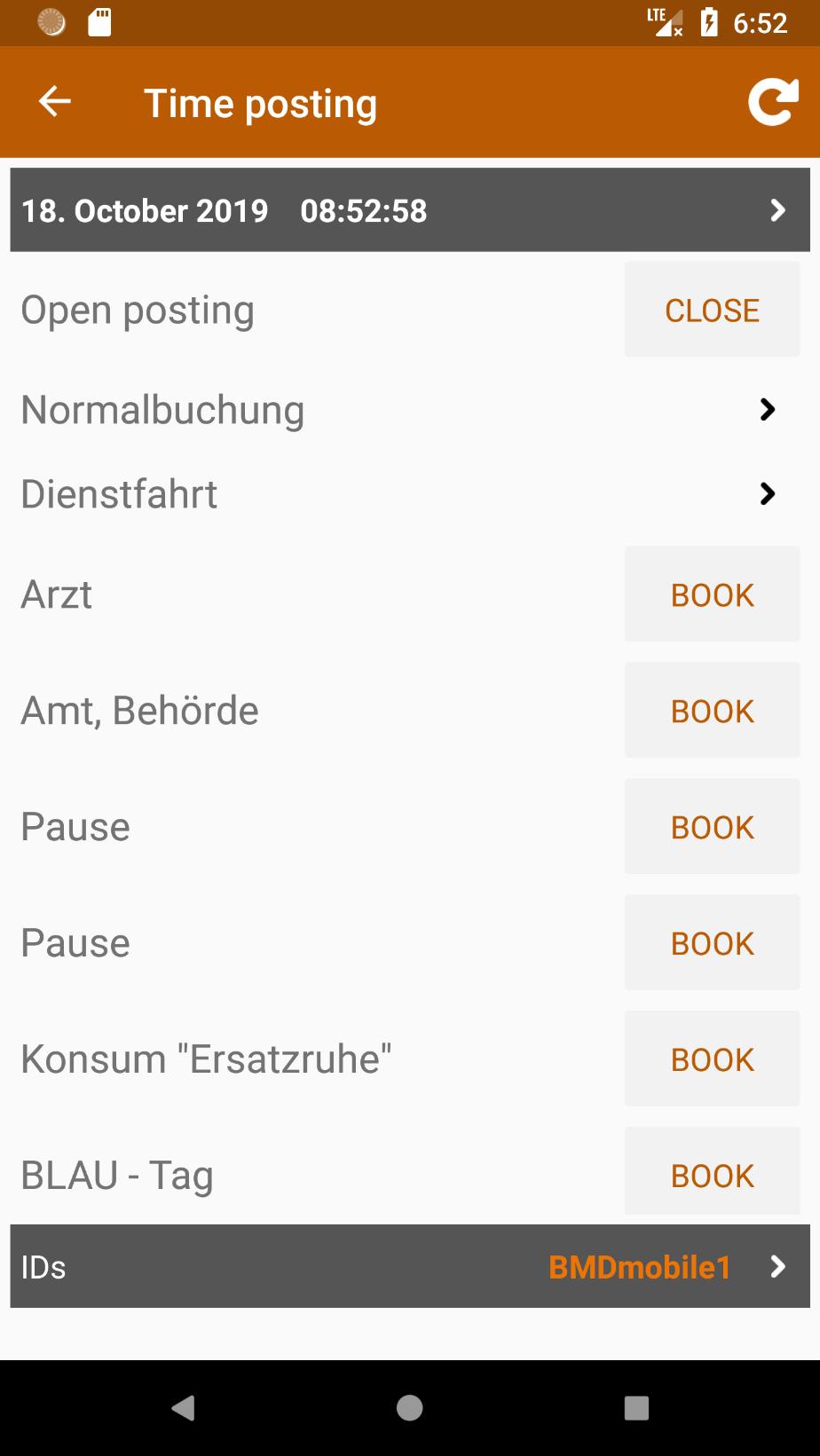
Task: Expand the date and time row
Action: click(410, 210)
